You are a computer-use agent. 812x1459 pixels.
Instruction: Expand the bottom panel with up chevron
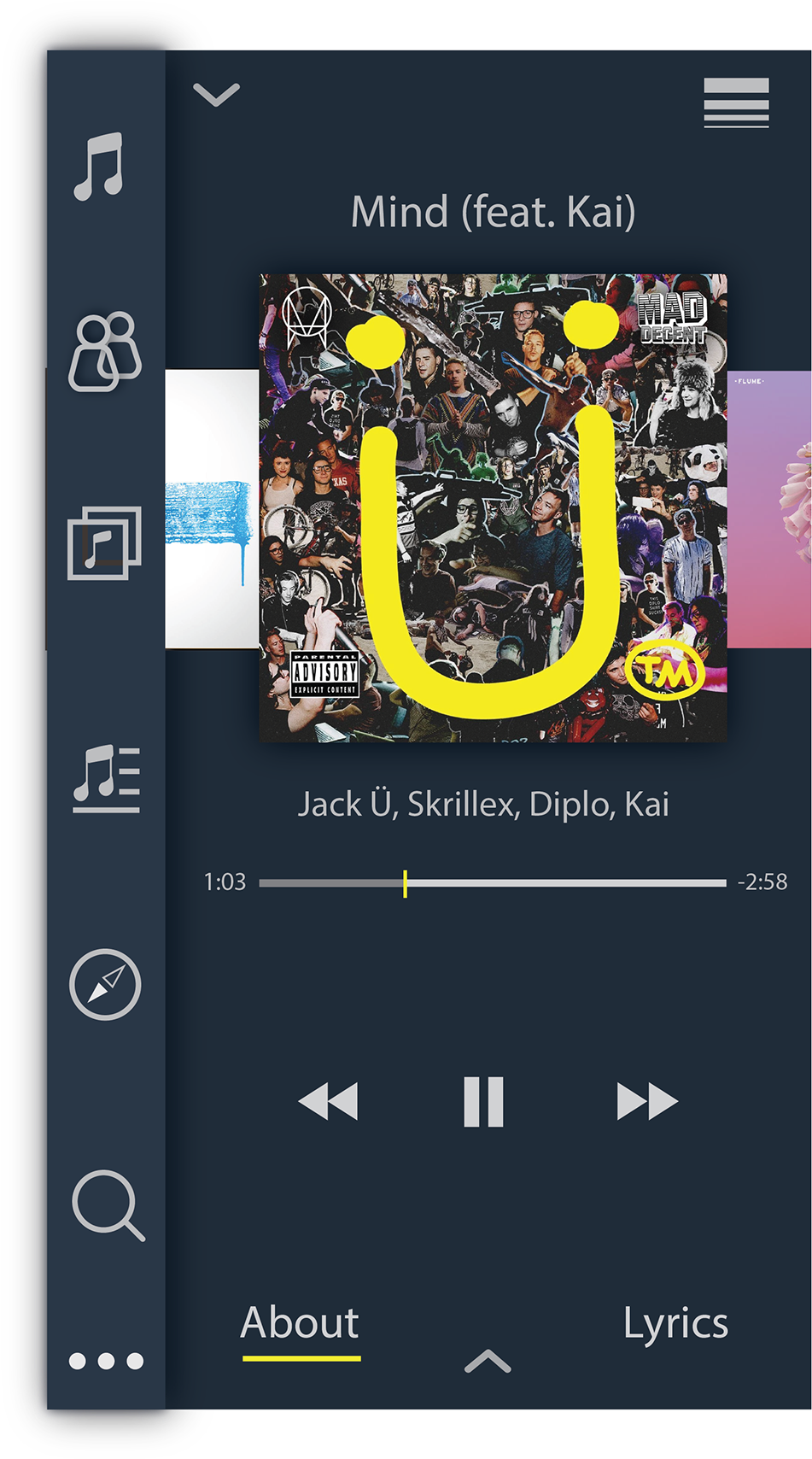pos(488,1361)
